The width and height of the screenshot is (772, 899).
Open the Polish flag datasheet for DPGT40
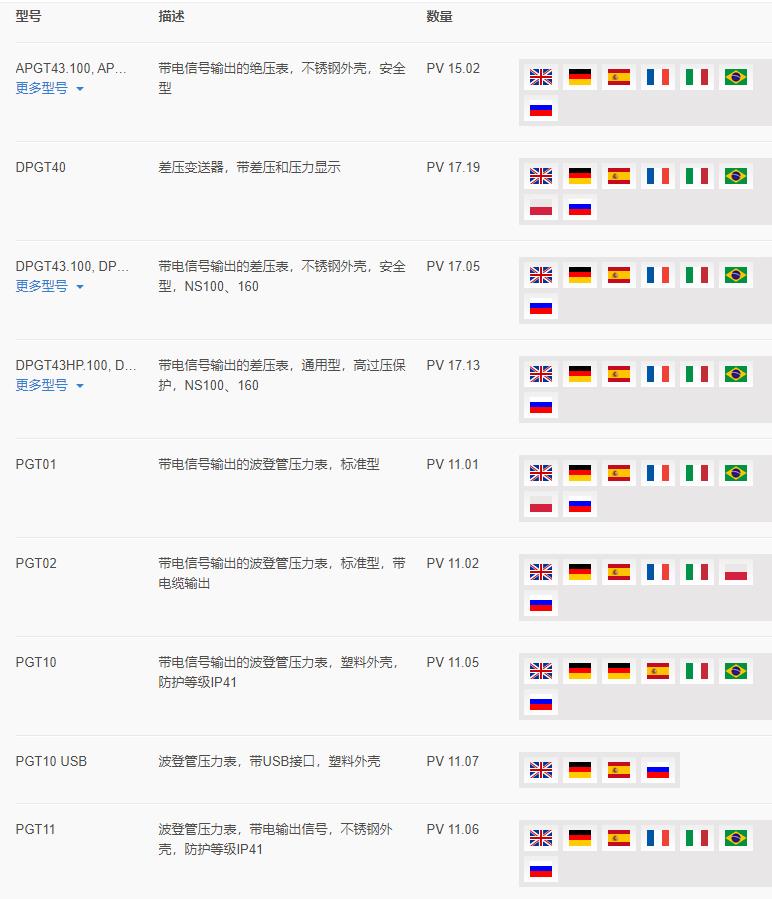tap(541, 209)
